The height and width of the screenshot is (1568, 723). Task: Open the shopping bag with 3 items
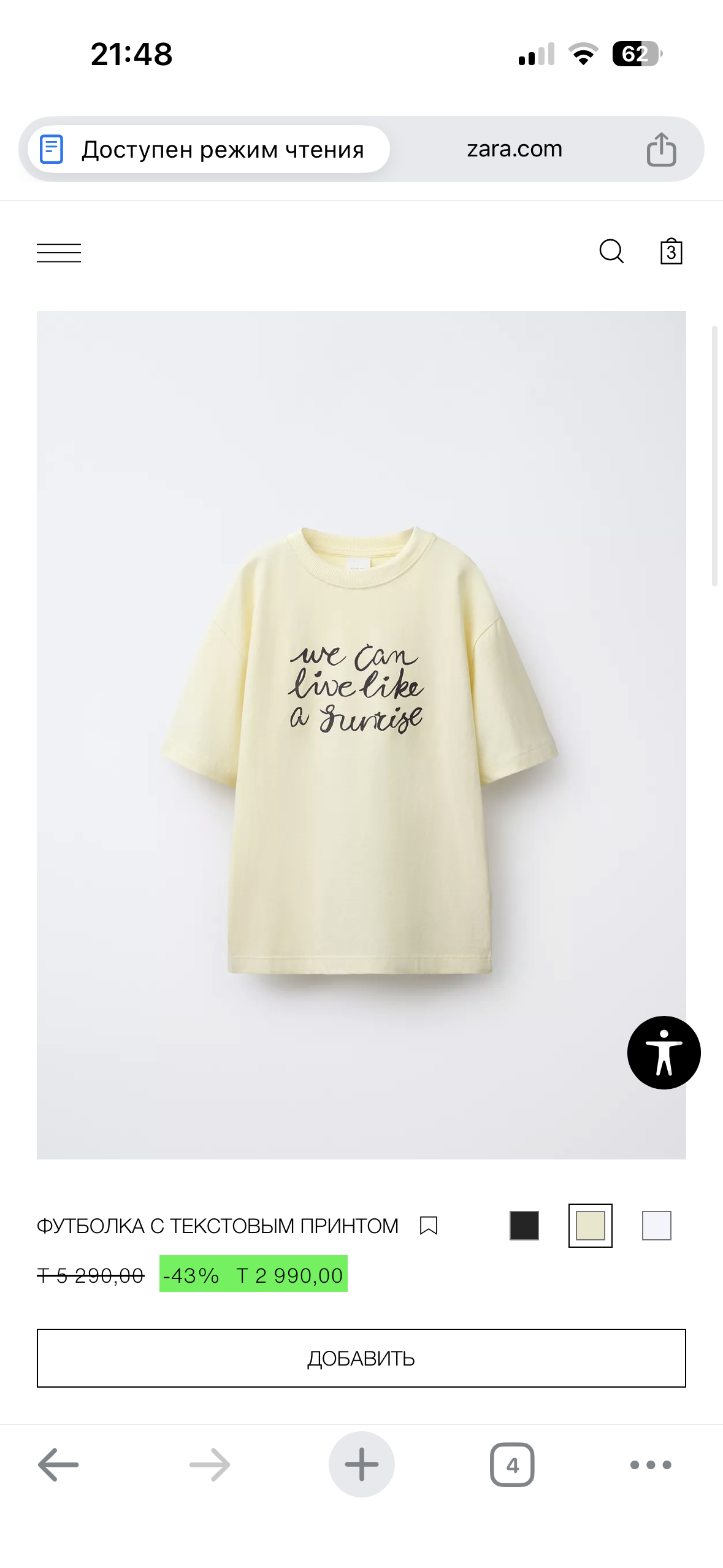tap(671, 252)
